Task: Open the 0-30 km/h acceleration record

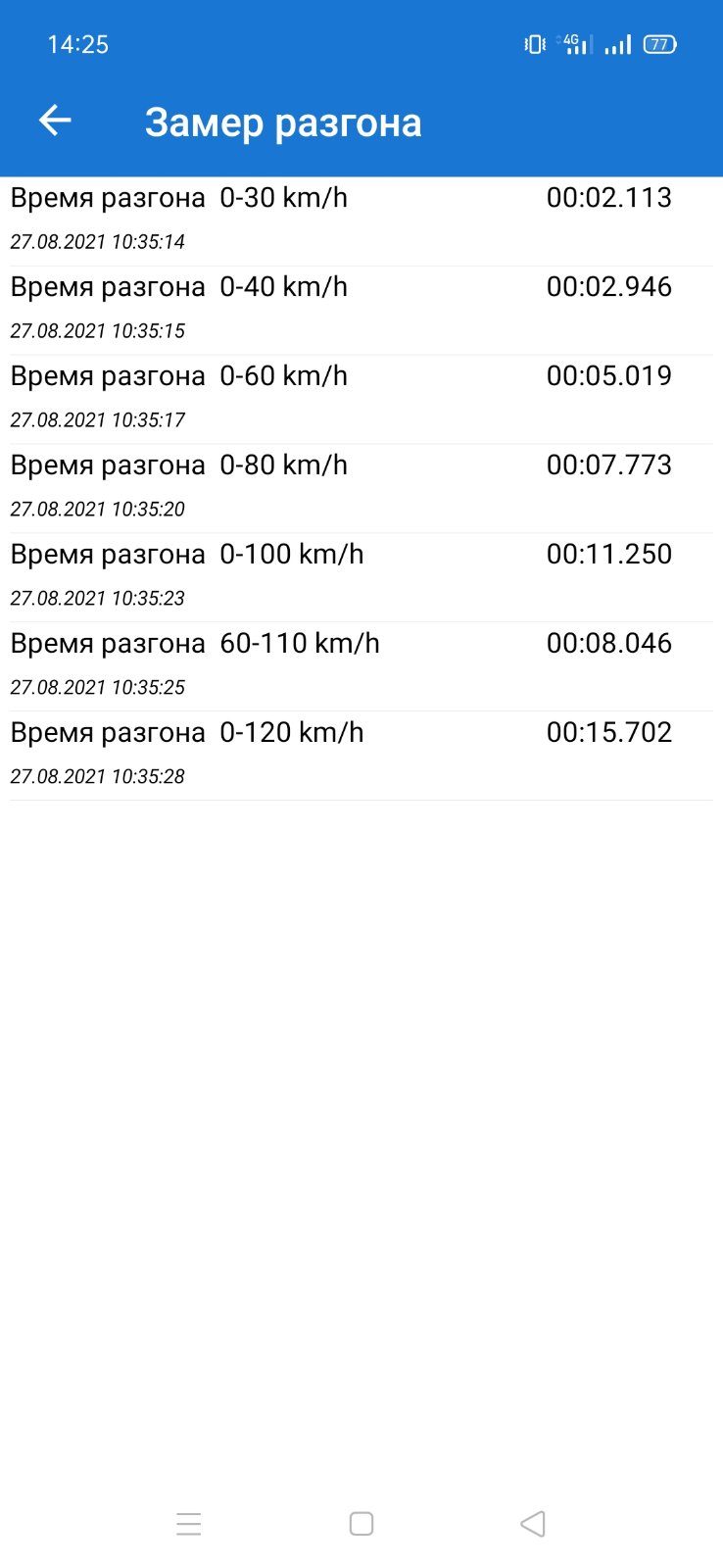Action: tap(361, 221)
